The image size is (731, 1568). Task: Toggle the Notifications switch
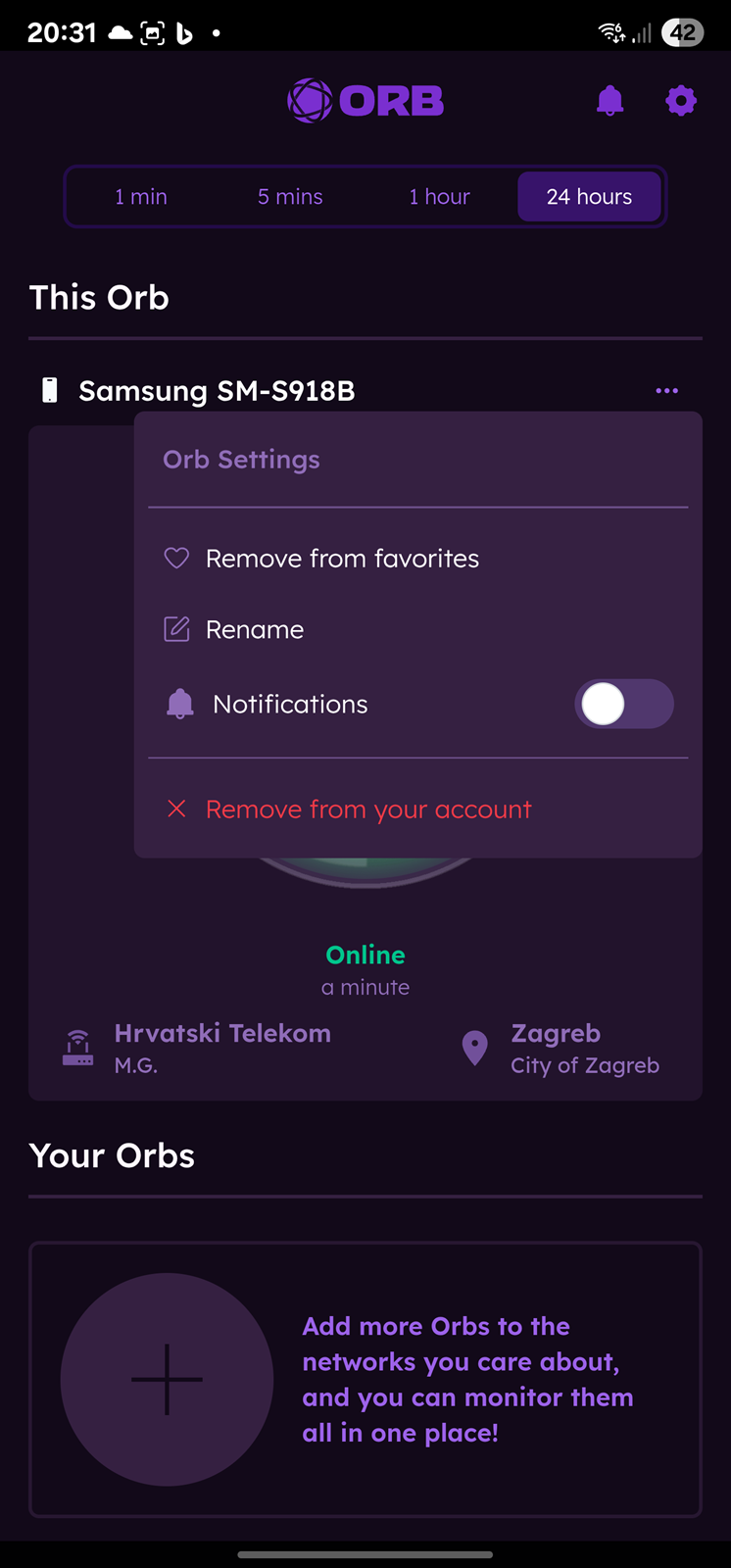624,704
